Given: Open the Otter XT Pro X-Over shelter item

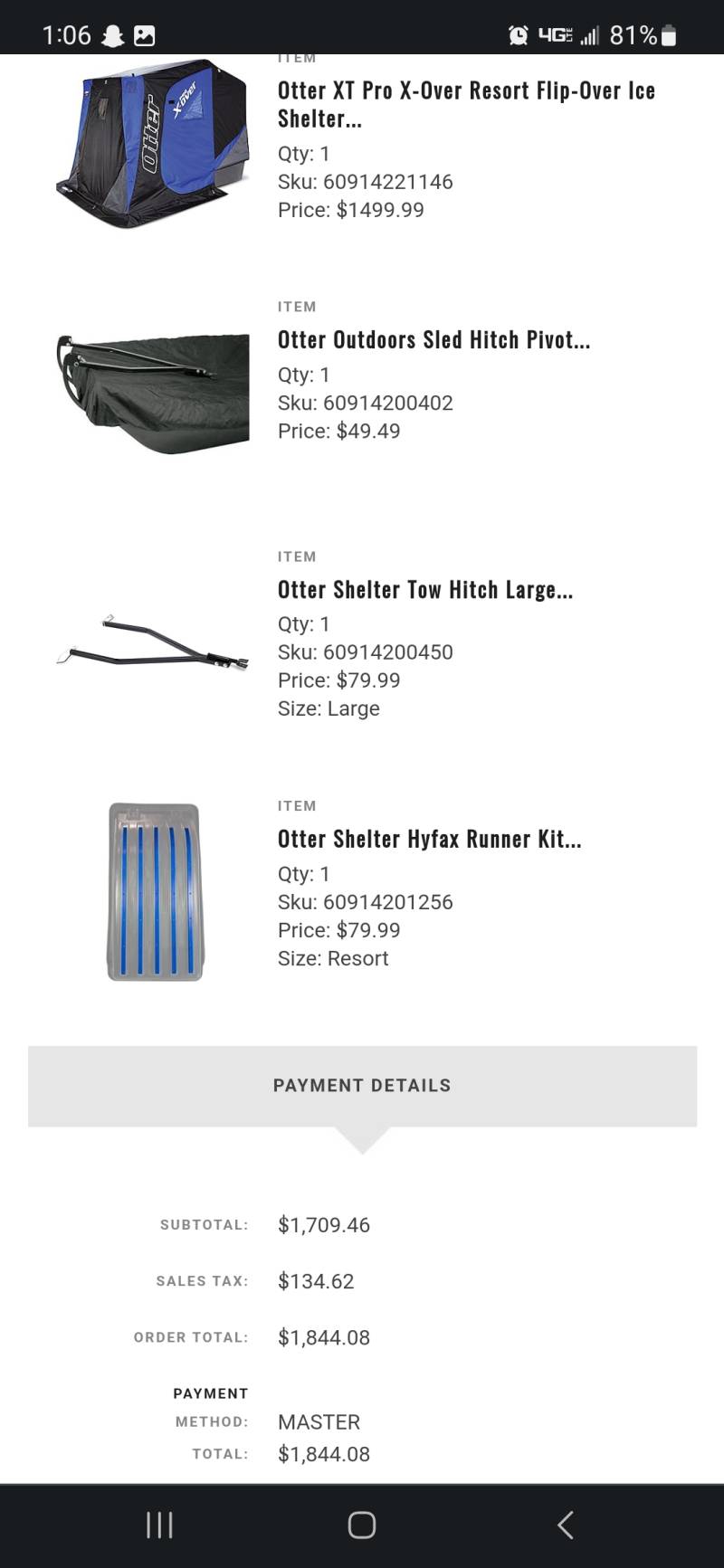Looking at the screenshot, I should [466, 104].
